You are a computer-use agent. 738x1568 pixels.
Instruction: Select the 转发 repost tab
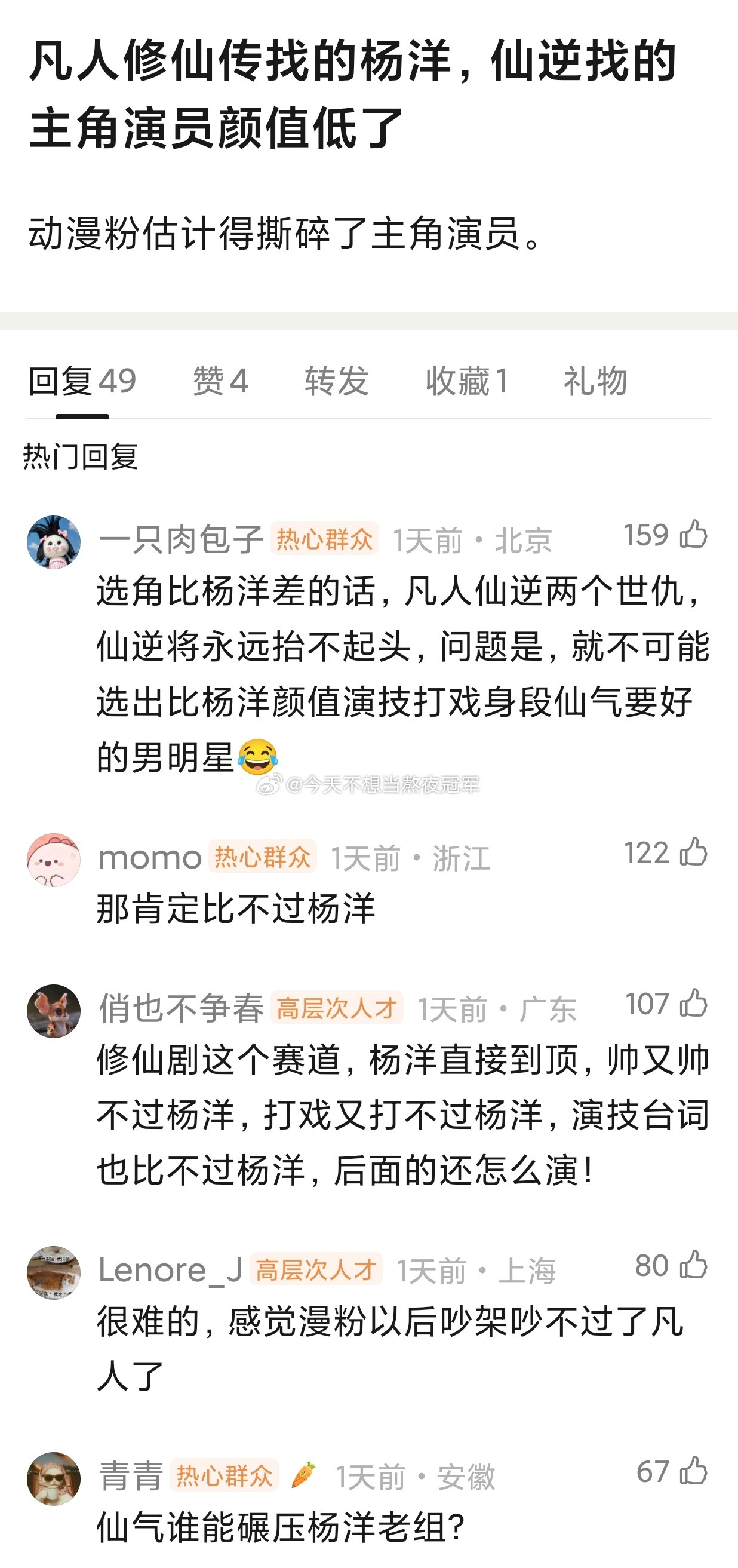335,383
